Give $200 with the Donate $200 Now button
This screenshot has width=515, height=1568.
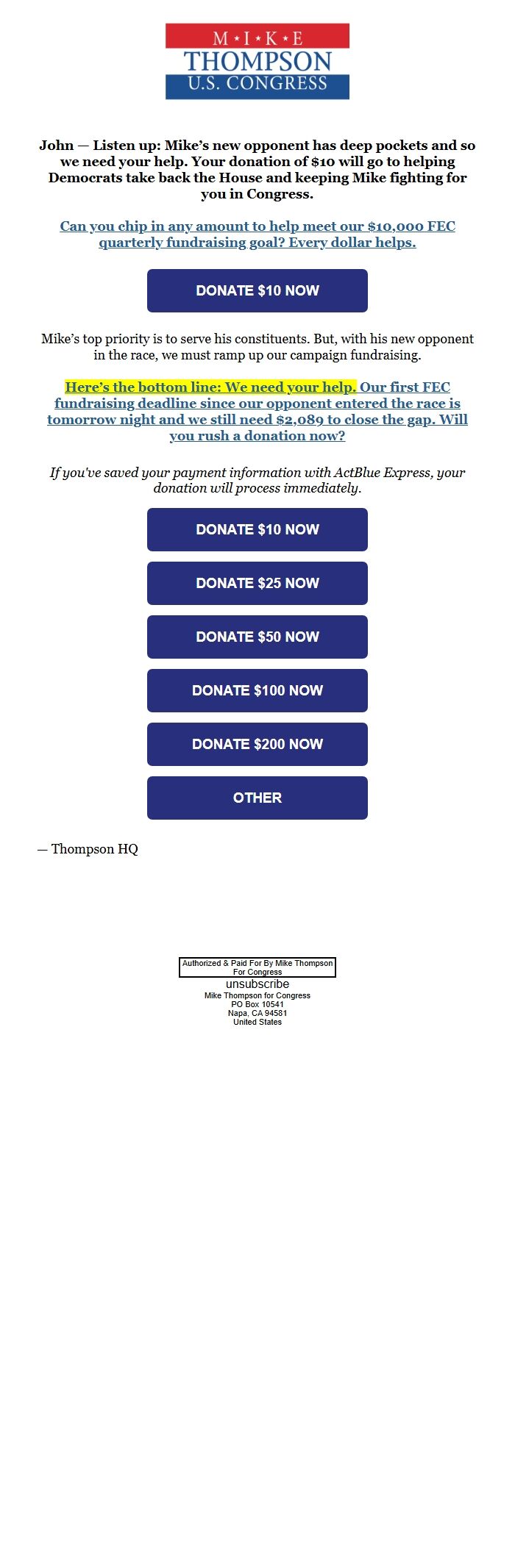257,744
